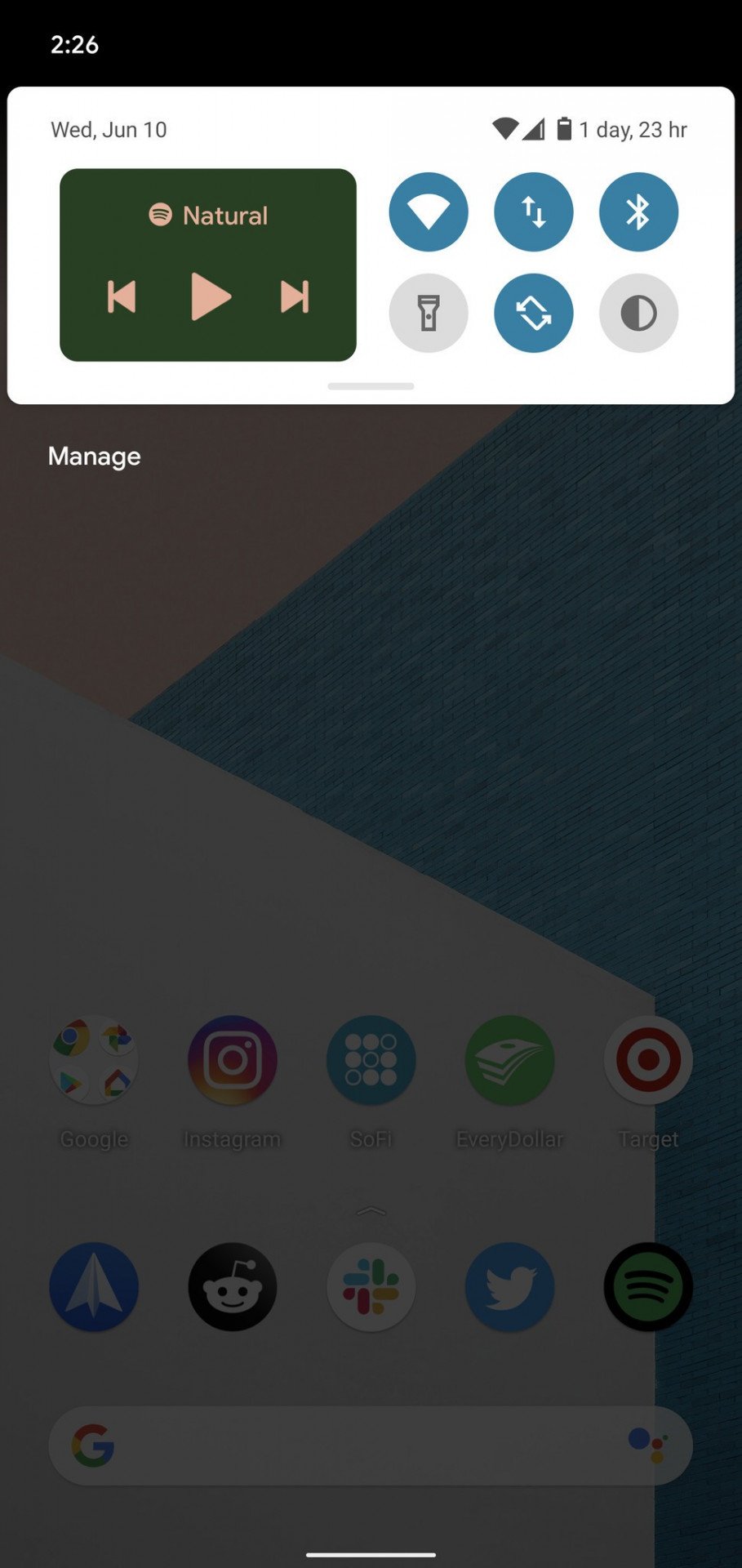Image resolution: width=742 pixels, height=1568 pixels.
Task: Toggle the Wi-Fi quick setting
Action: (x=429, y=212)
